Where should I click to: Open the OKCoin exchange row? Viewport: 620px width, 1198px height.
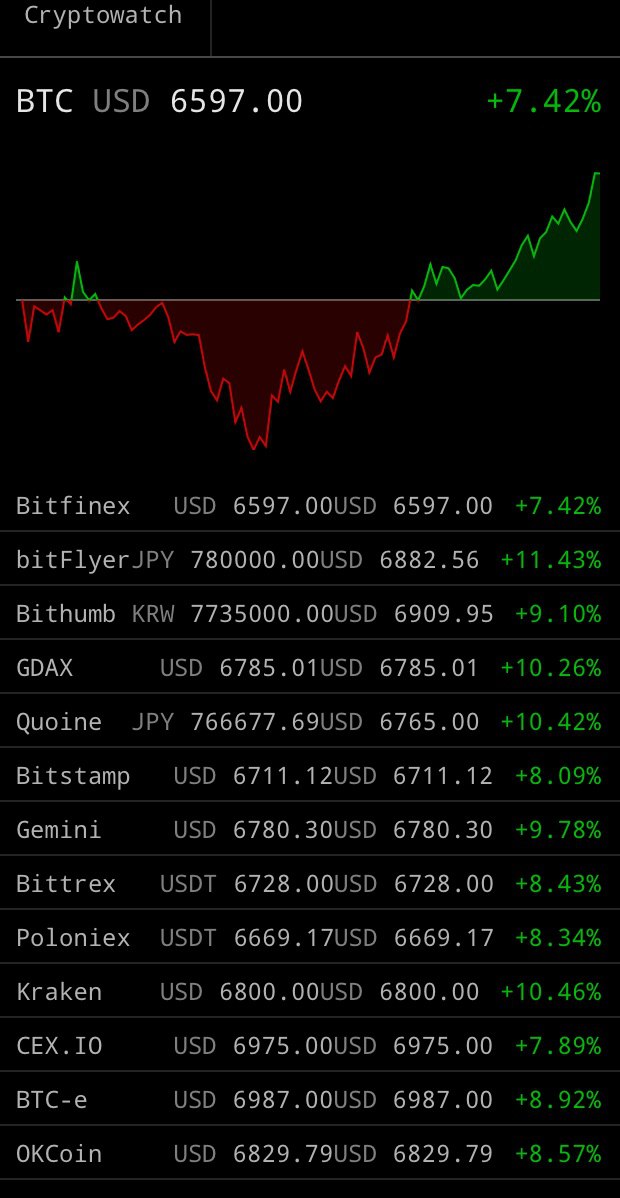310,1153
